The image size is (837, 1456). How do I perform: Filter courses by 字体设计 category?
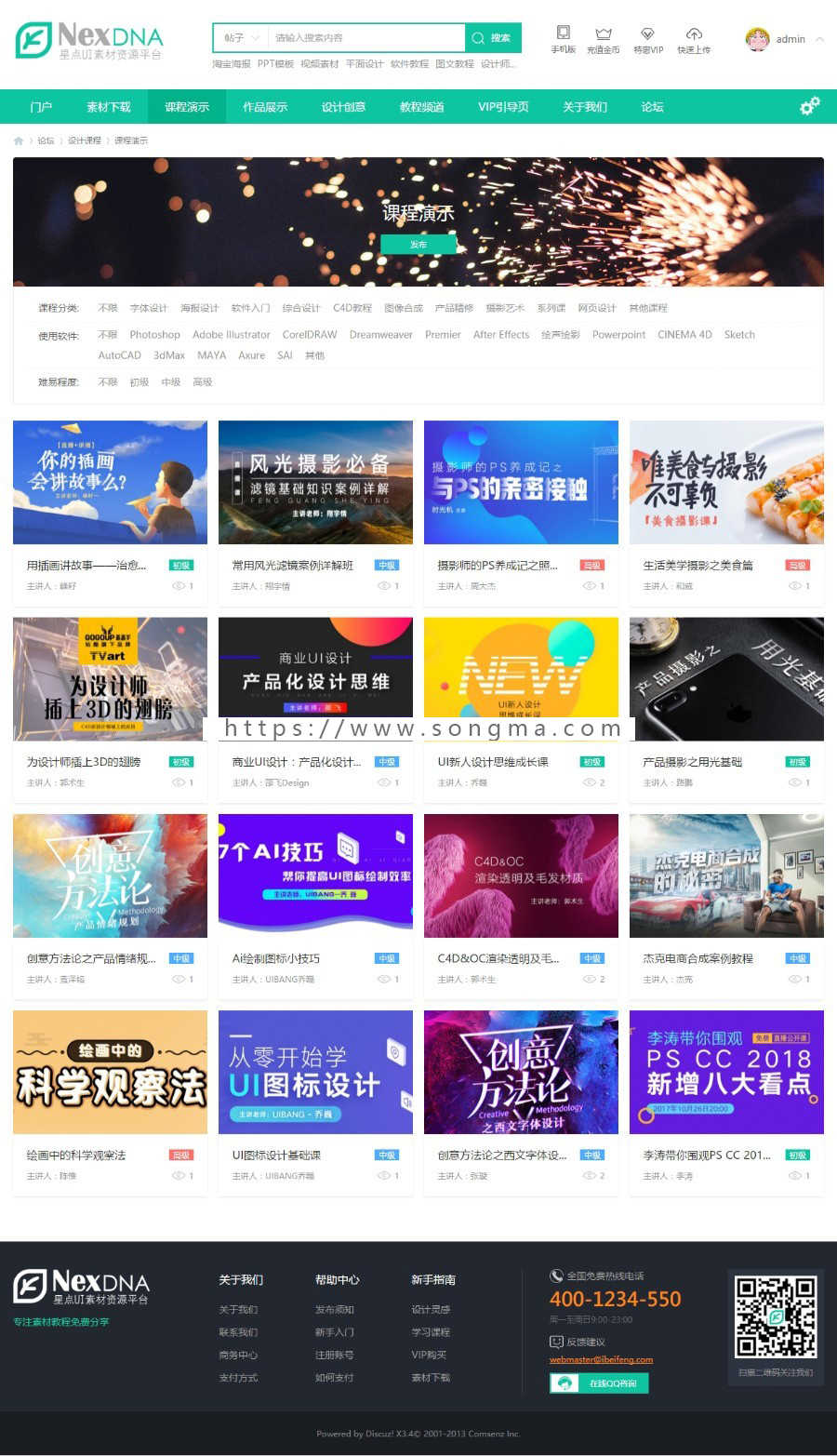click(149, 308)
